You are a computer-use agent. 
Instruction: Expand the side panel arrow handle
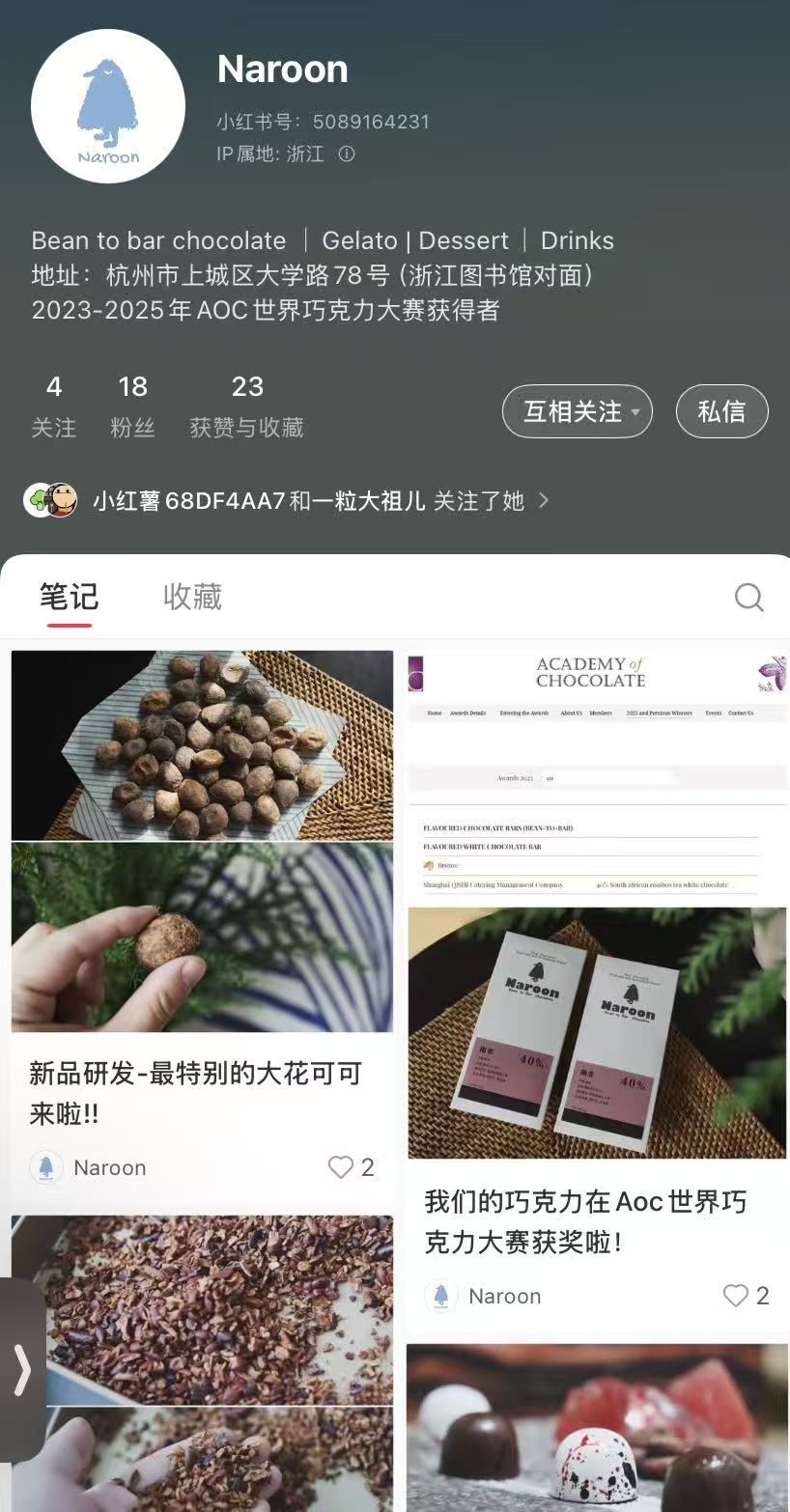point(21,1370)
